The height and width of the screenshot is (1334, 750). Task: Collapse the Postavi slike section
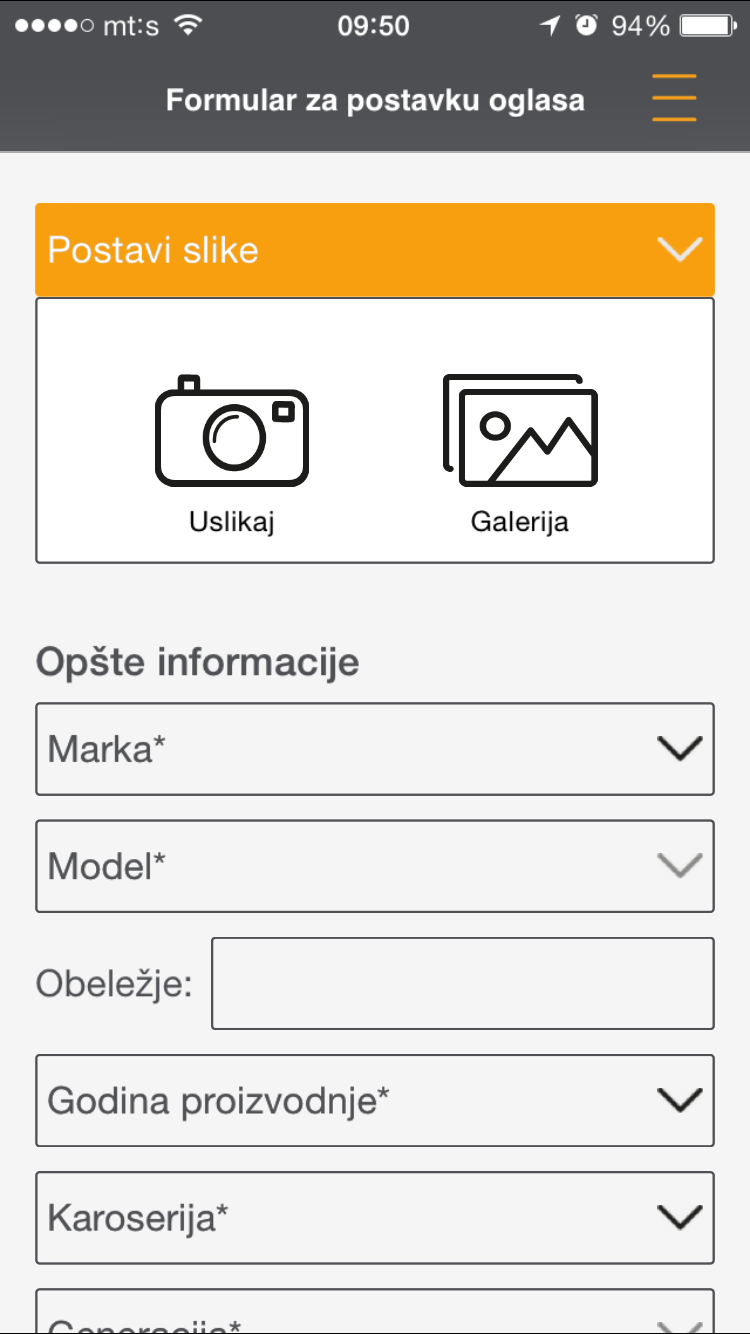(375, 250)
